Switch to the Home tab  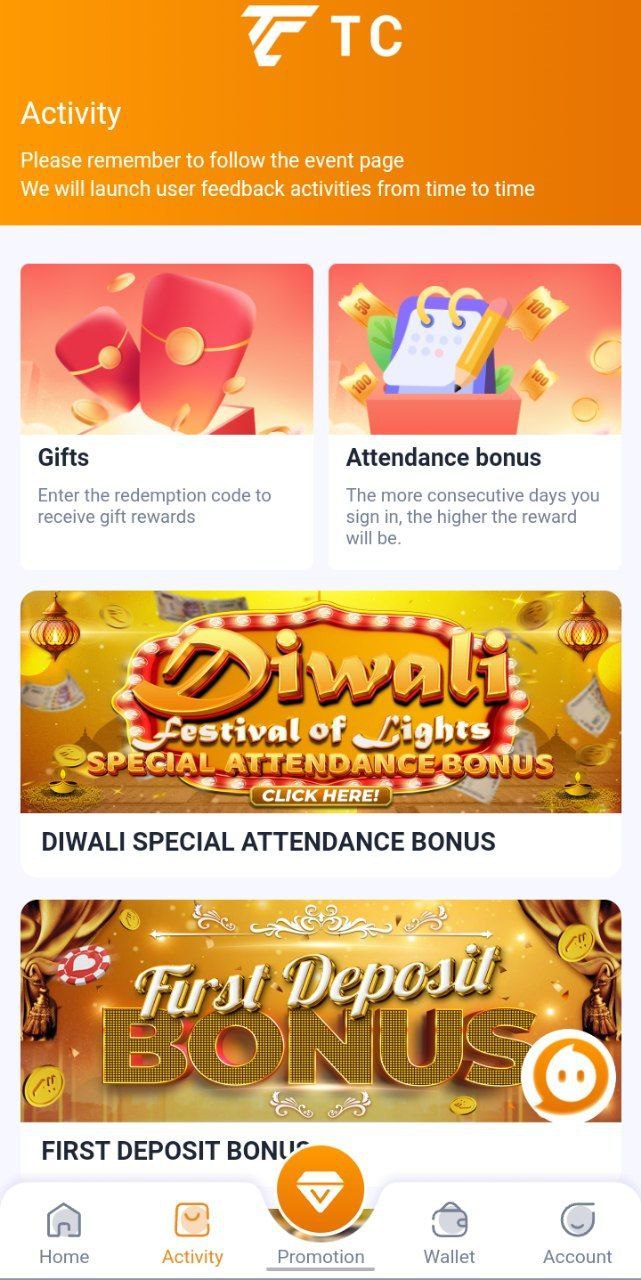pyautogui.click(x=64, y=1234)
